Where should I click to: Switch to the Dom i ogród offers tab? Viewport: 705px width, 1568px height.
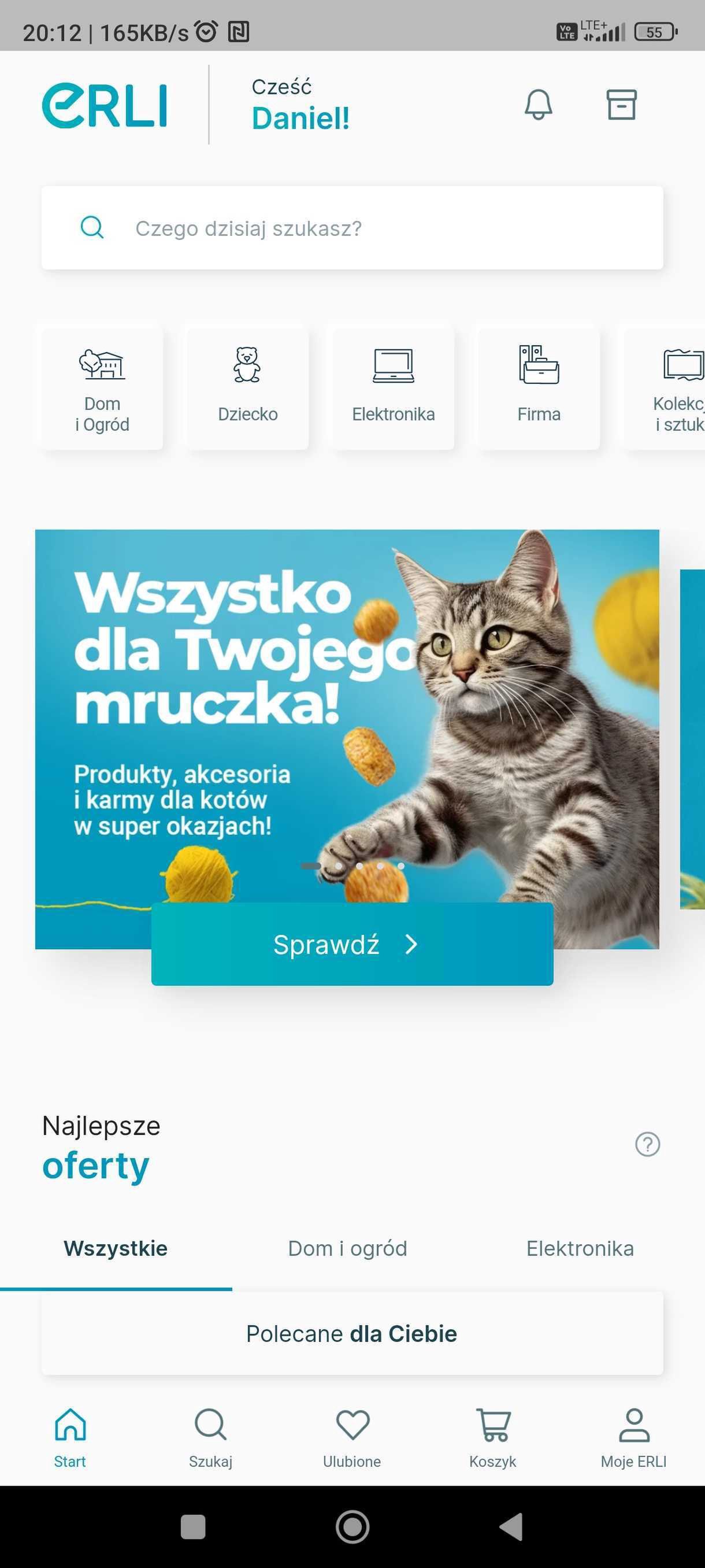tap(347, 1248)
